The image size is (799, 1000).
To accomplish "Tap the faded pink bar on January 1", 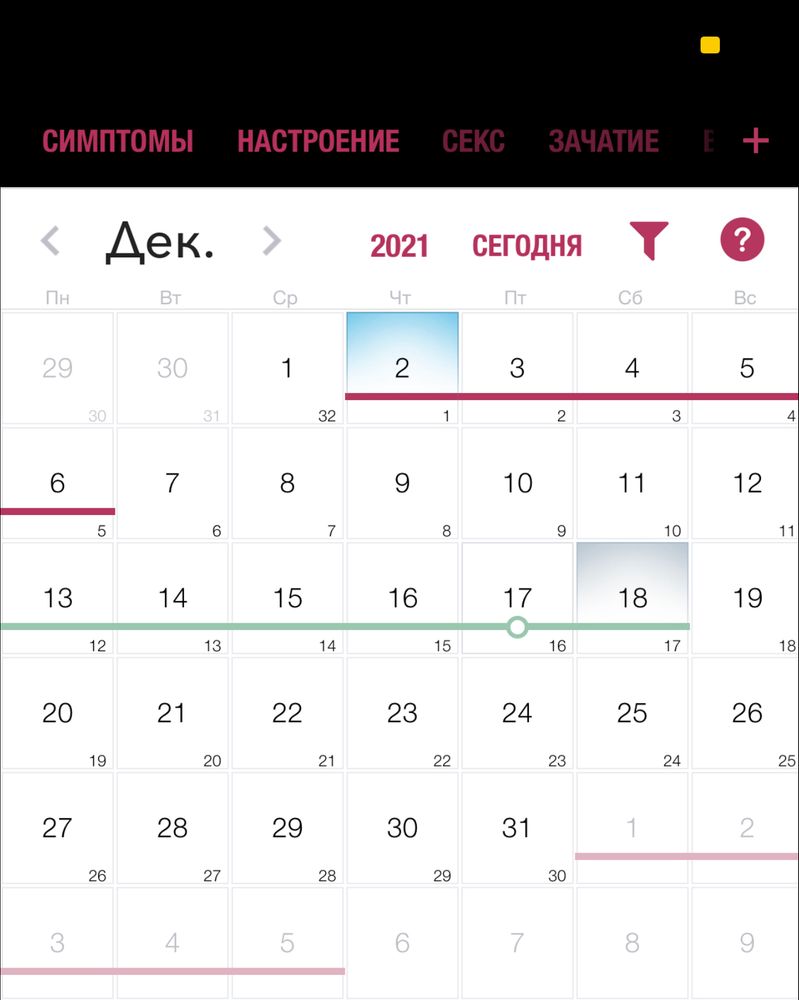I will [632, 856].
